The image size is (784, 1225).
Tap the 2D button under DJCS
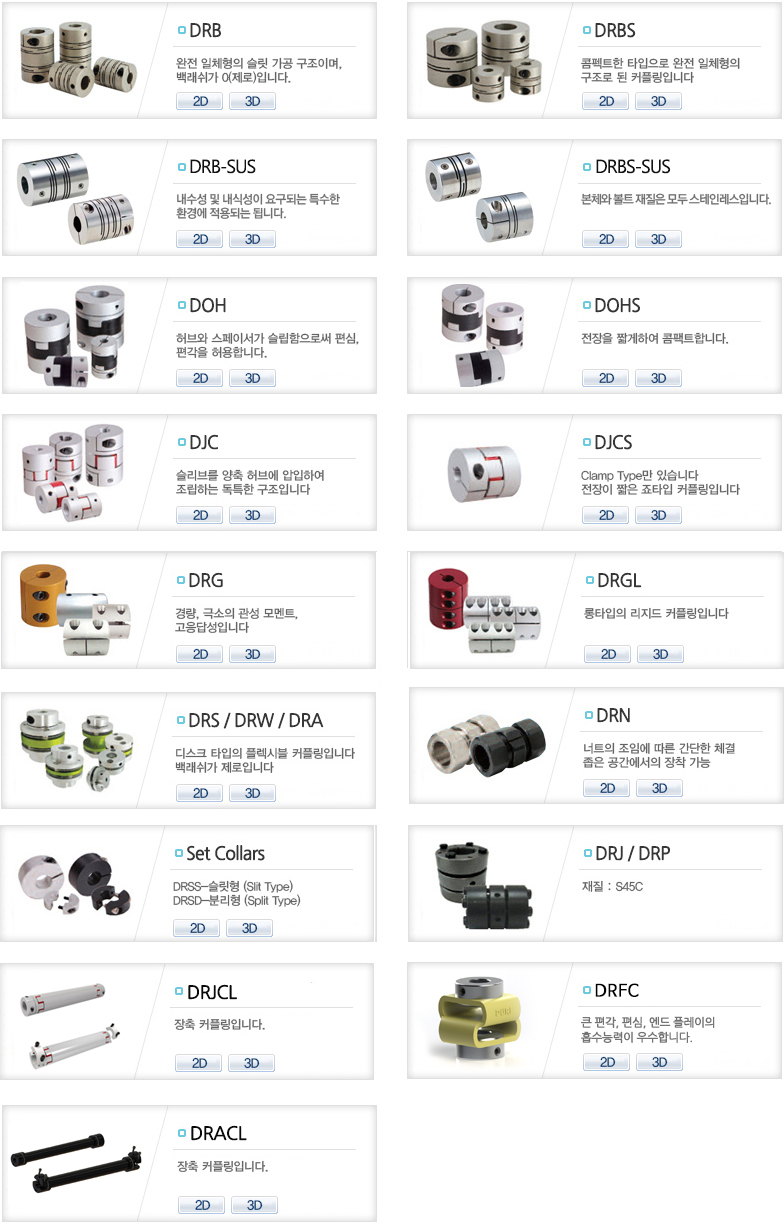(x=606, y=515)
